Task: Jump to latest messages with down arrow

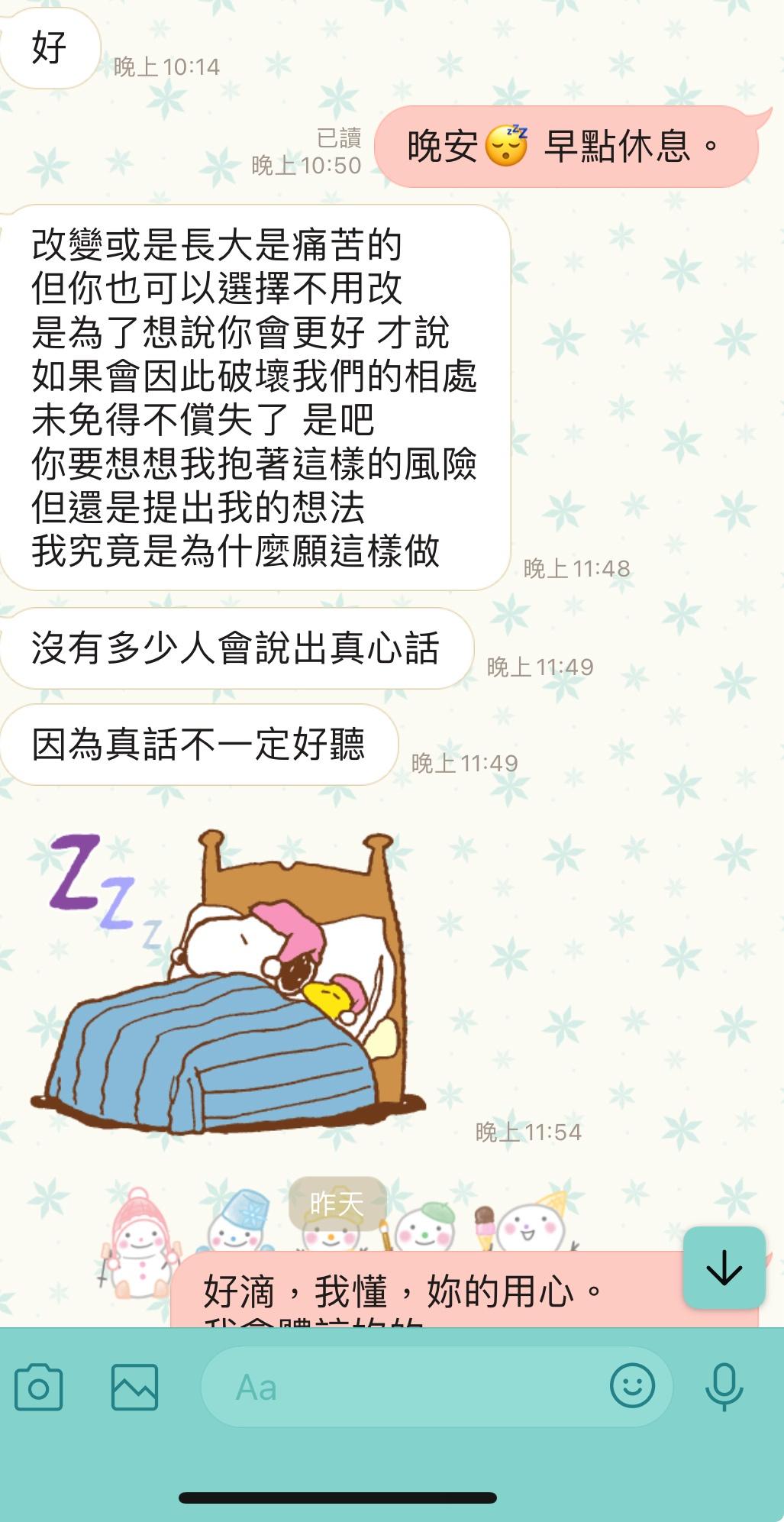Action: click(724, 1268)
